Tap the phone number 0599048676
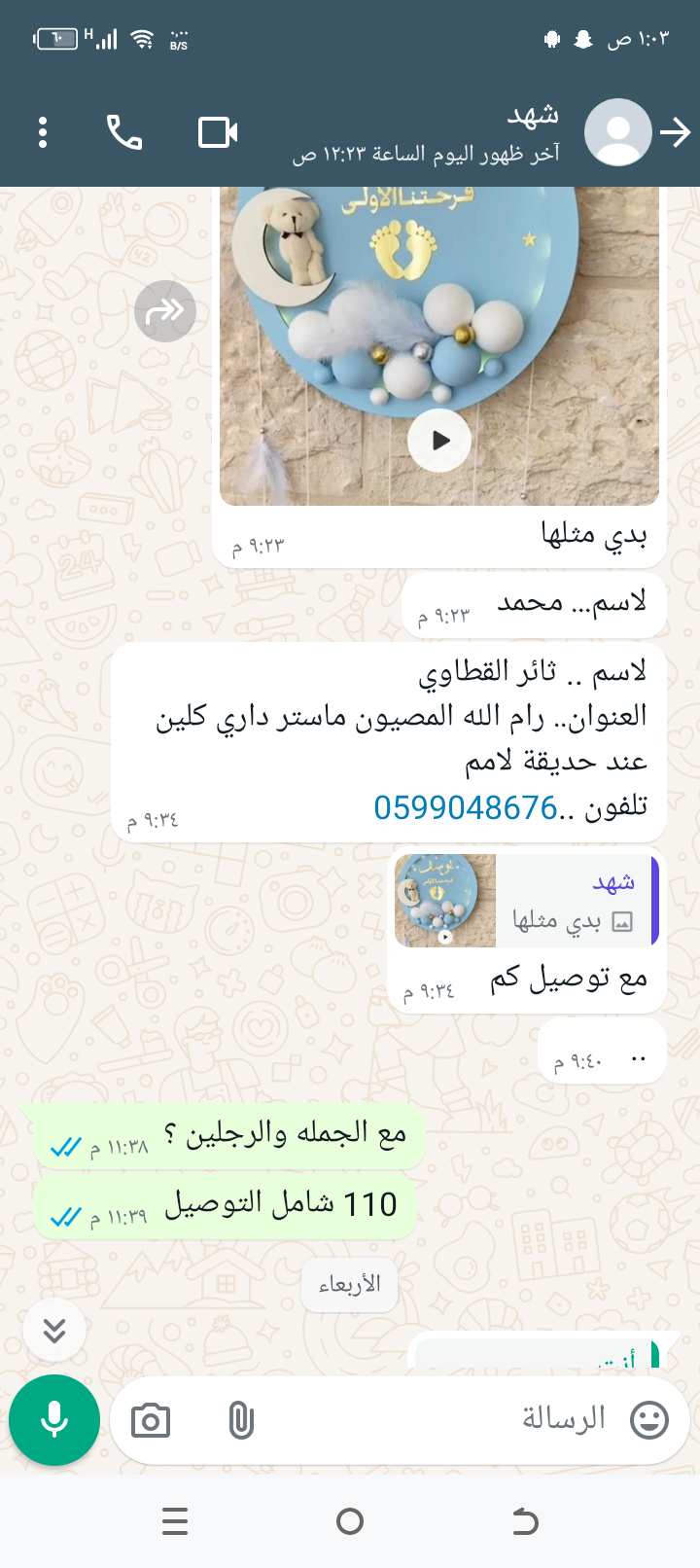The image size is (700, 1568). click(x=466, y=807)
